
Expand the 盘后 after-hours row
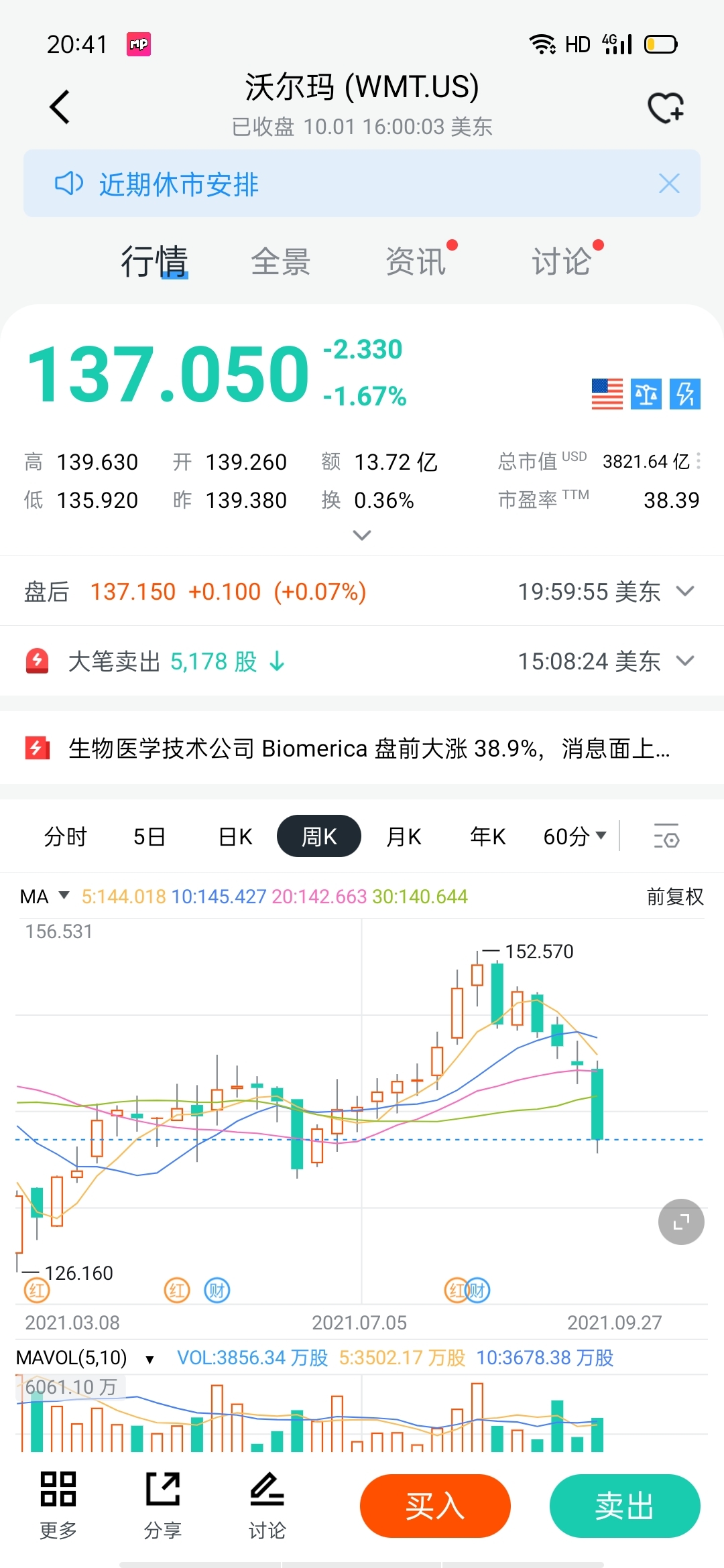tap(685, 591)
